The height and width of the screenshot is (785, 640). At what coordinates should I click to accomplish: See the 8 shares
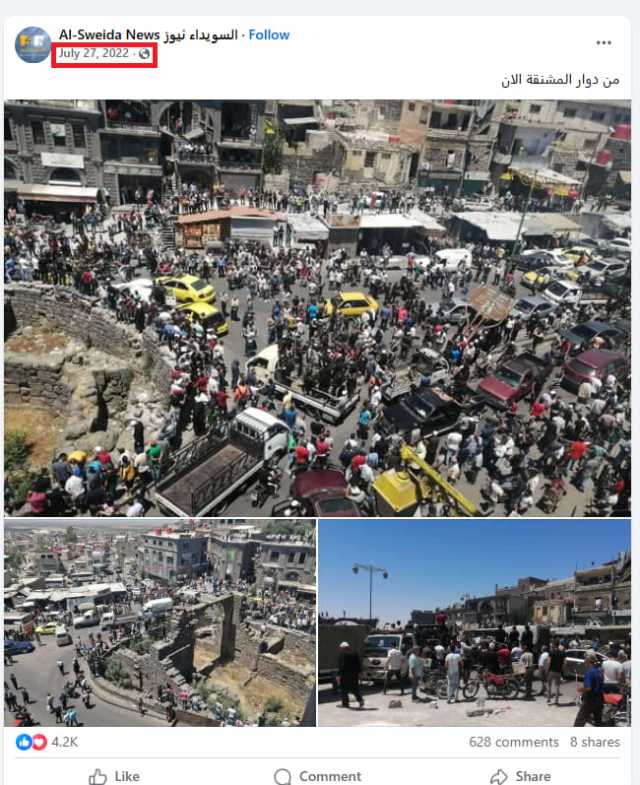pos(595,742)
